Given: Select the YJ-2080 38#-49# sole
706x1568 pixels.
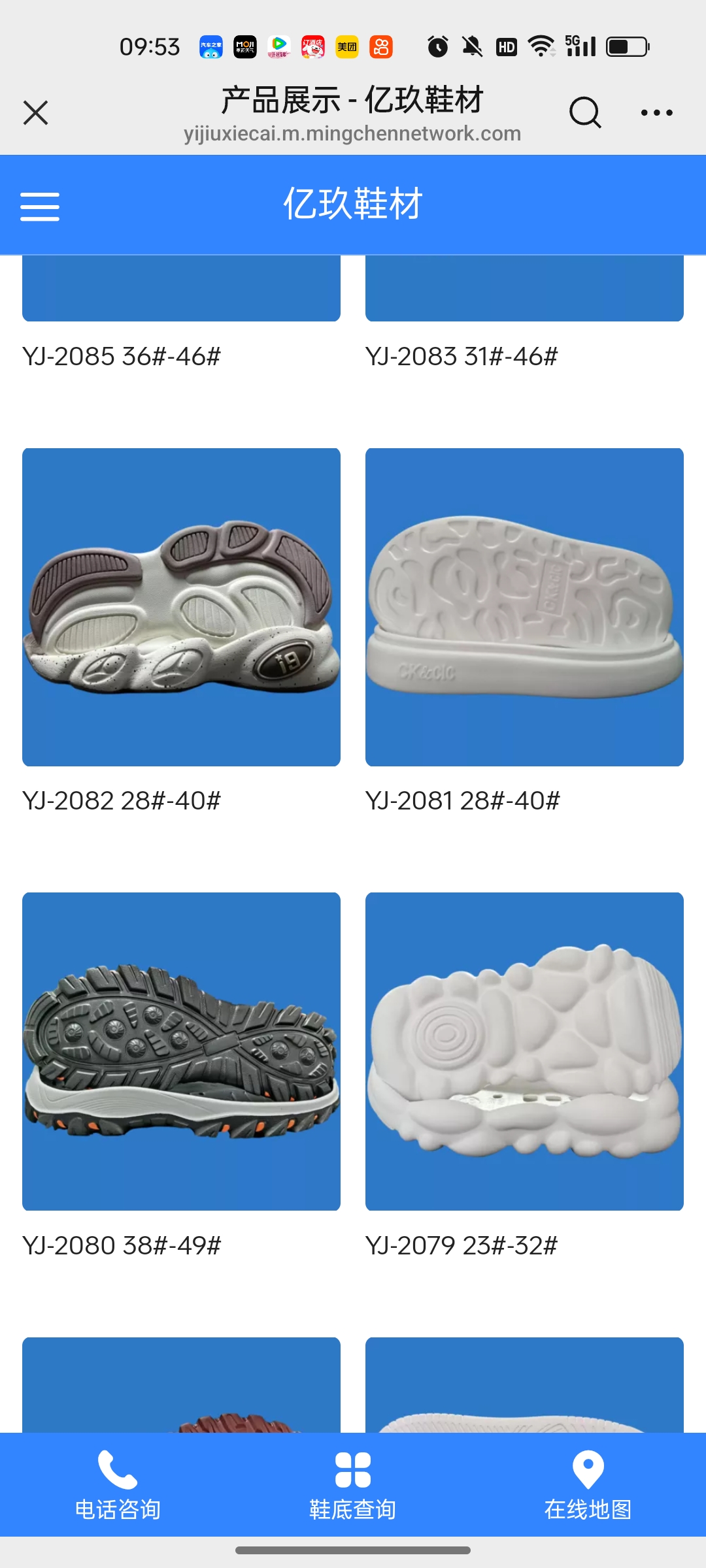Looking at the screenshot, I should tap(181, 1051).
